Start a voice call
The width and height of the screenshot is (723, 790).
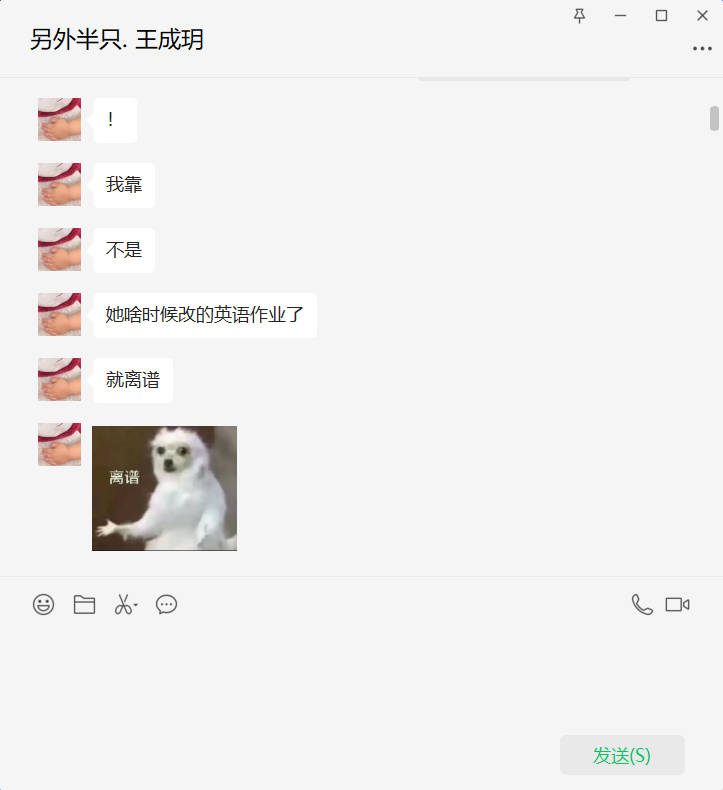(x=642, y=604)
